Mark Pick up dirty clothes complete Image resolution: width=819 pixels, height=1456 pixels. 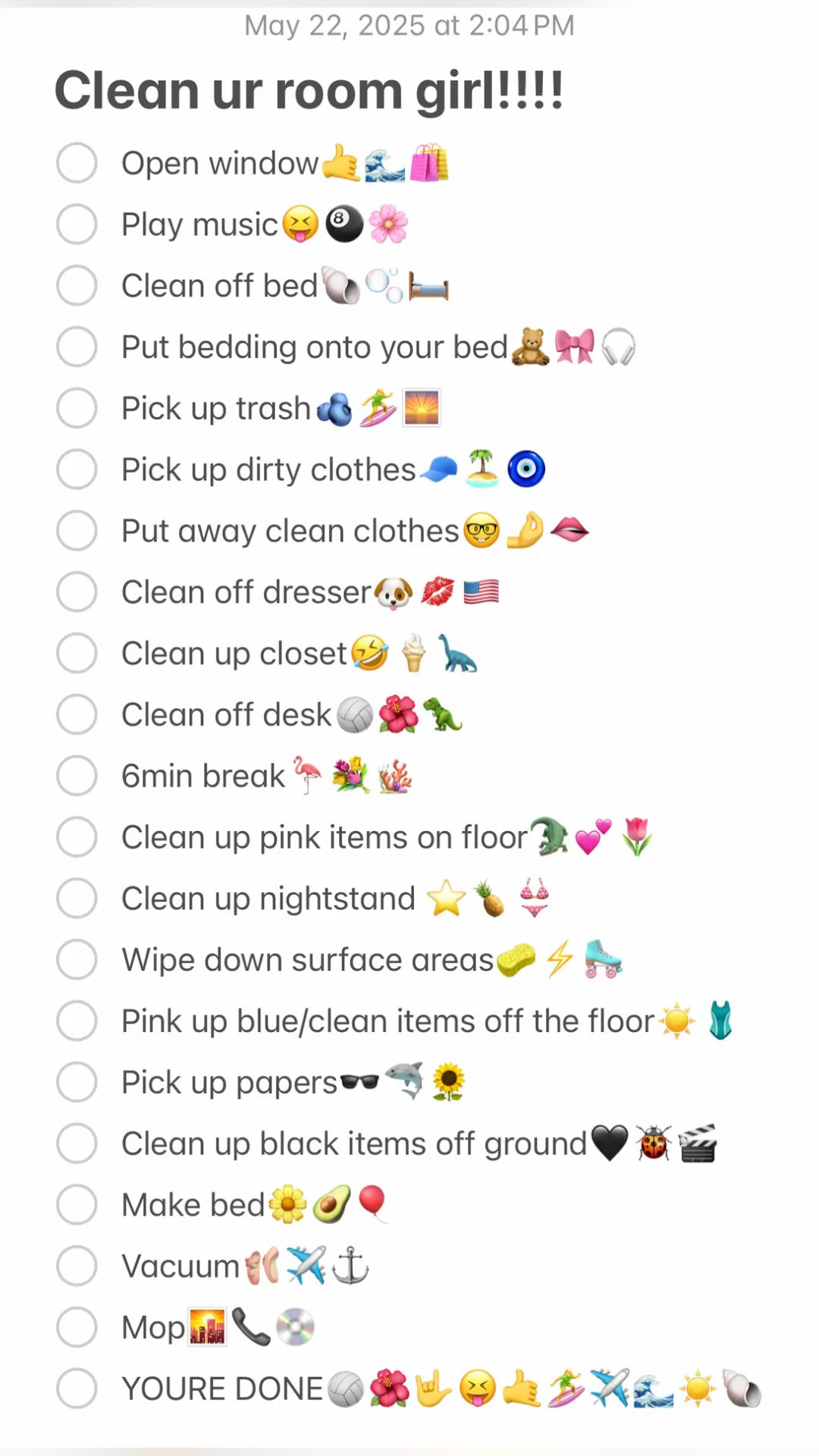point(77,469)
